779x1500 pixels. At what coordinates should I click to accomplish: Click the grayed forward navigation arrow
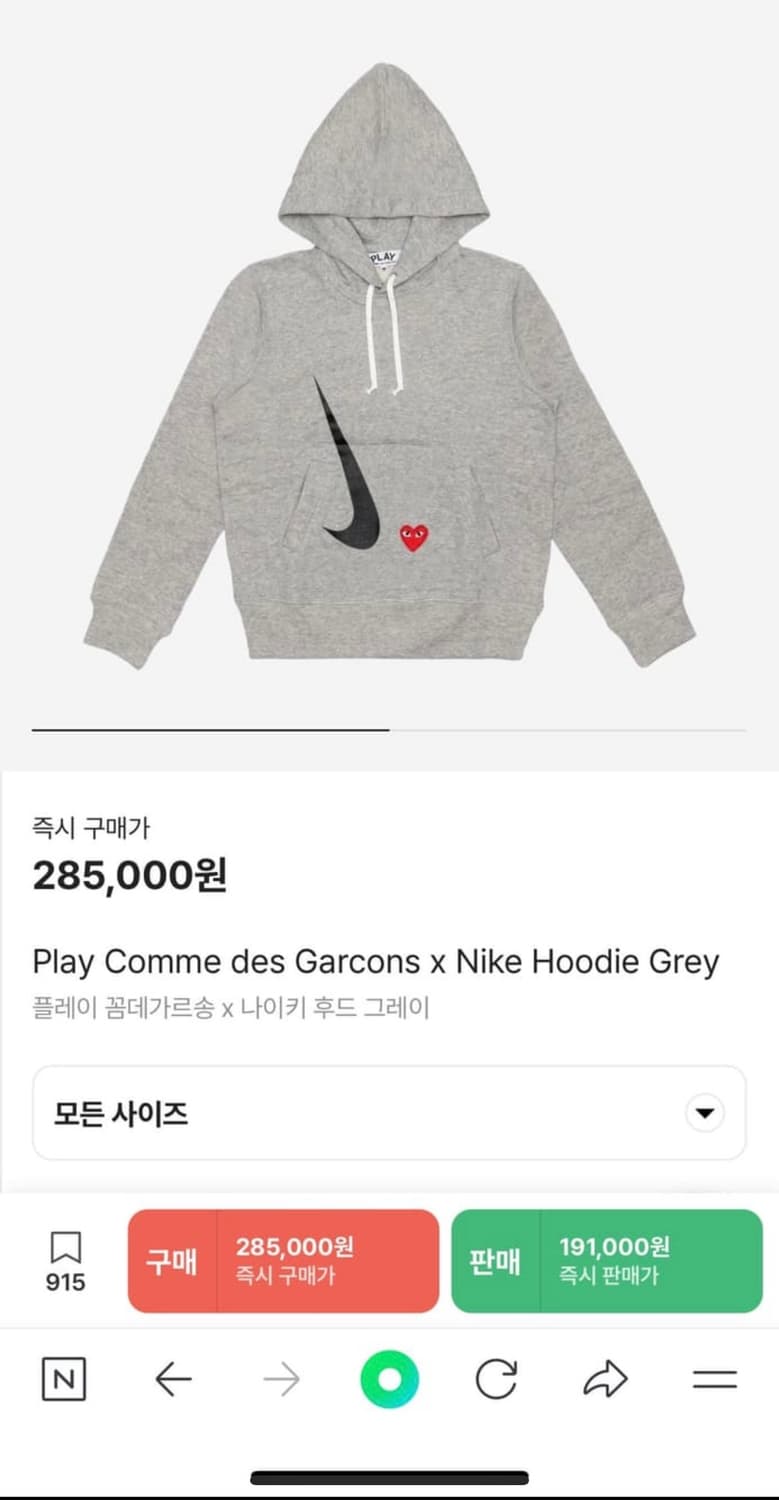click(x=282, y=1380)
